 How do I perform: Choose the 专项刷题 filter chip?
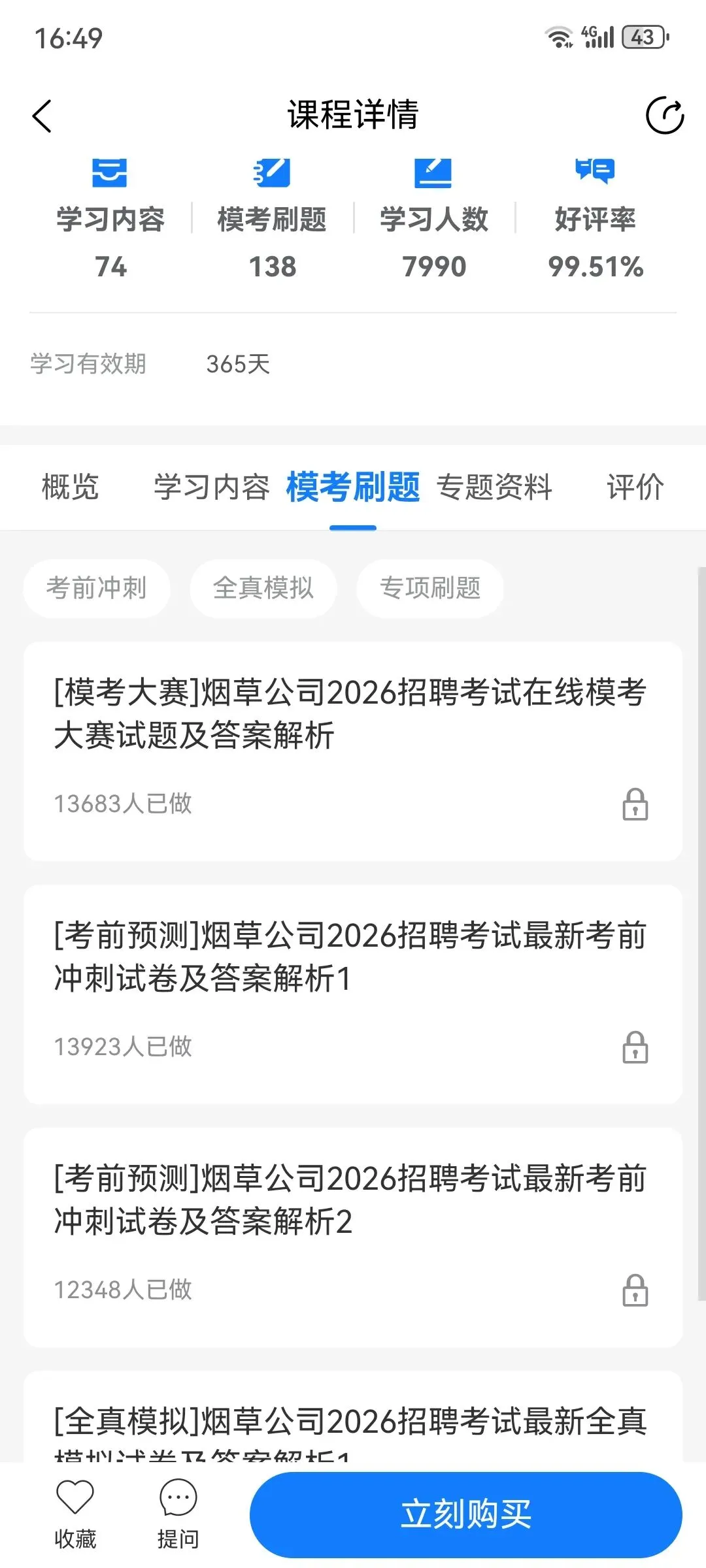pyautogui.click(x=430, y=588)
